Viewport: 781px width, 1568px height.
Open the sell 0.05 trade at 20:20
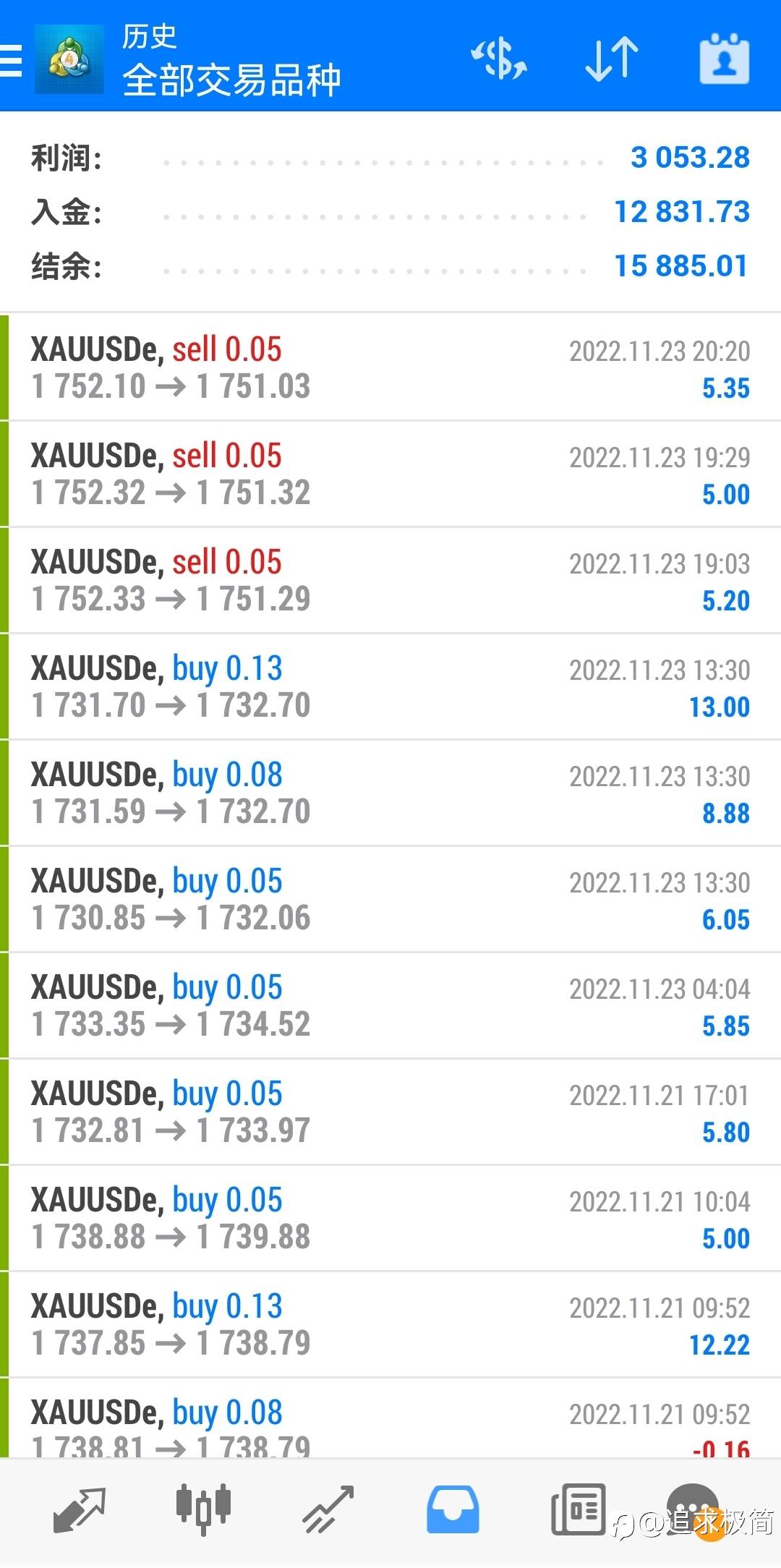point(390,367)
